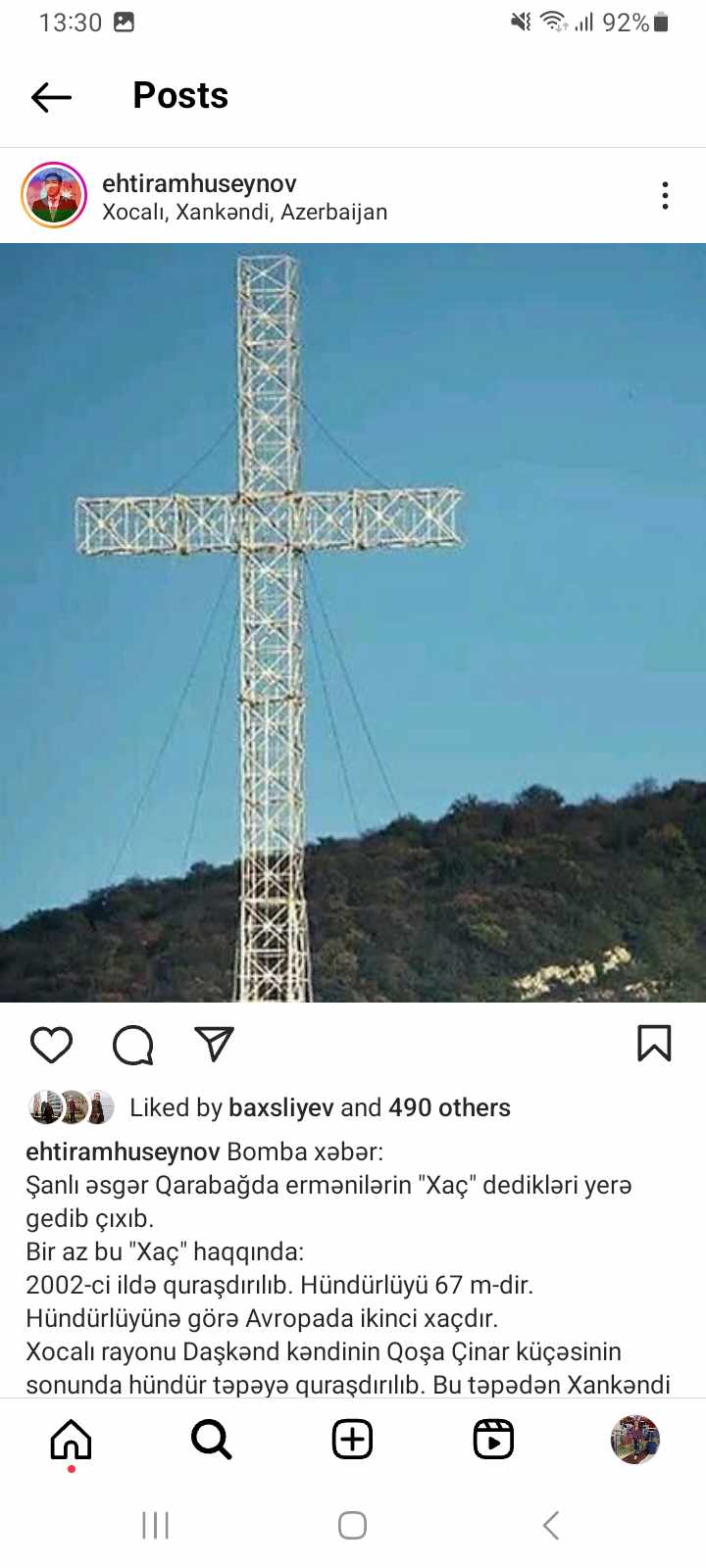This screenshot has width=706, height=1568.
Task: See the 490 others who liked
Action: tap(449, 1107)
